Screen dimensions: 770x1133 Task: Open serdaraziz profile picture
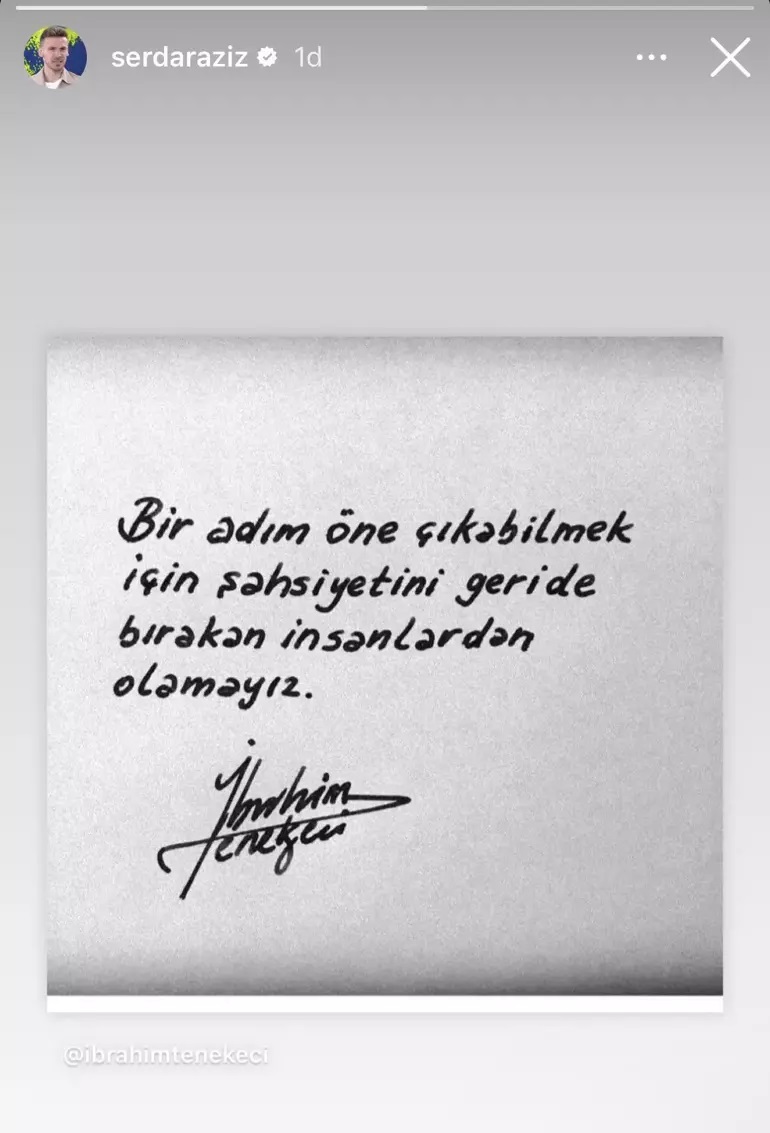pyautogui.click(x=55, y=58)
